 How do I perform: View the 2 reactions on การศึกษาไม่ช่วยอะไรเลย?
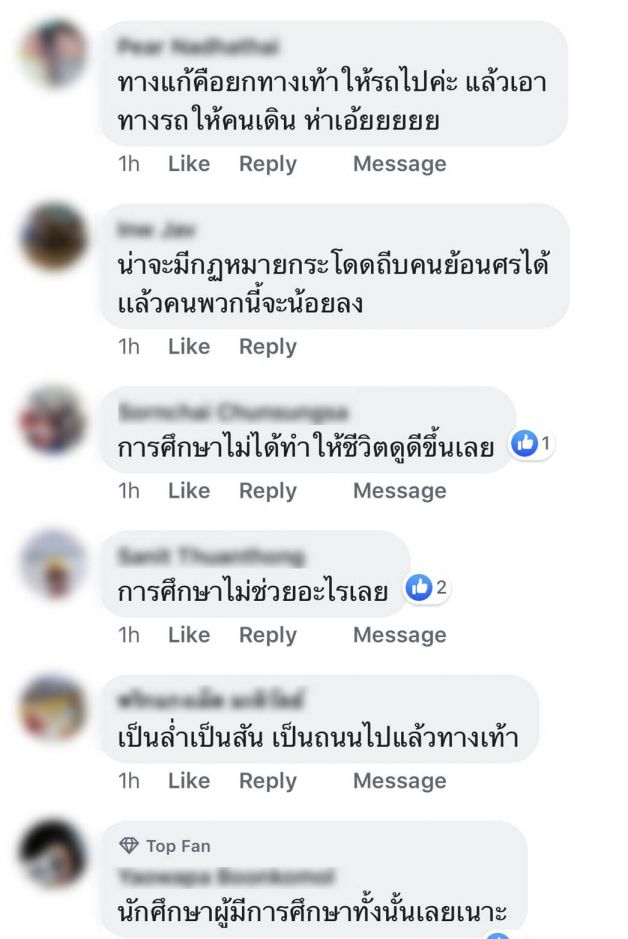point(427,589)
